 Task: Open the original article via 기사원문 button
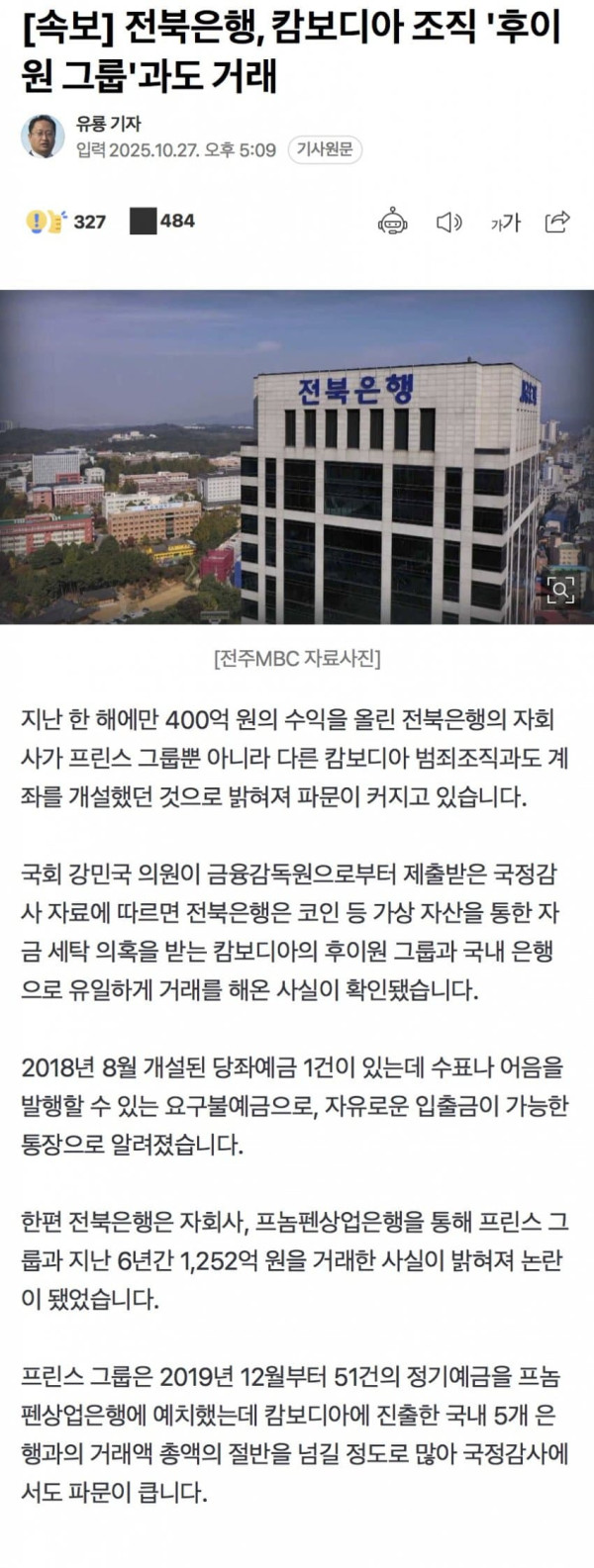pyautogui.click(x=324, y=150)
